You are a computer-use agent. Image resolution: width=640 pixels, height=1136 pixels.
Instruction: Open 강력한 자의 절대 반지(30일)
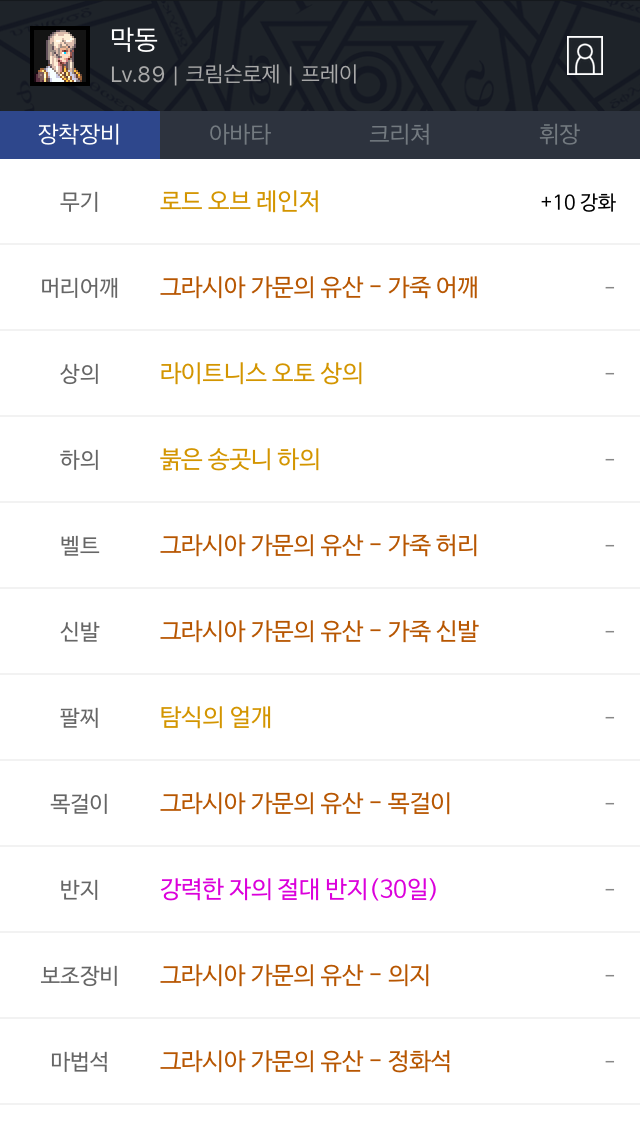coord(299,889)
